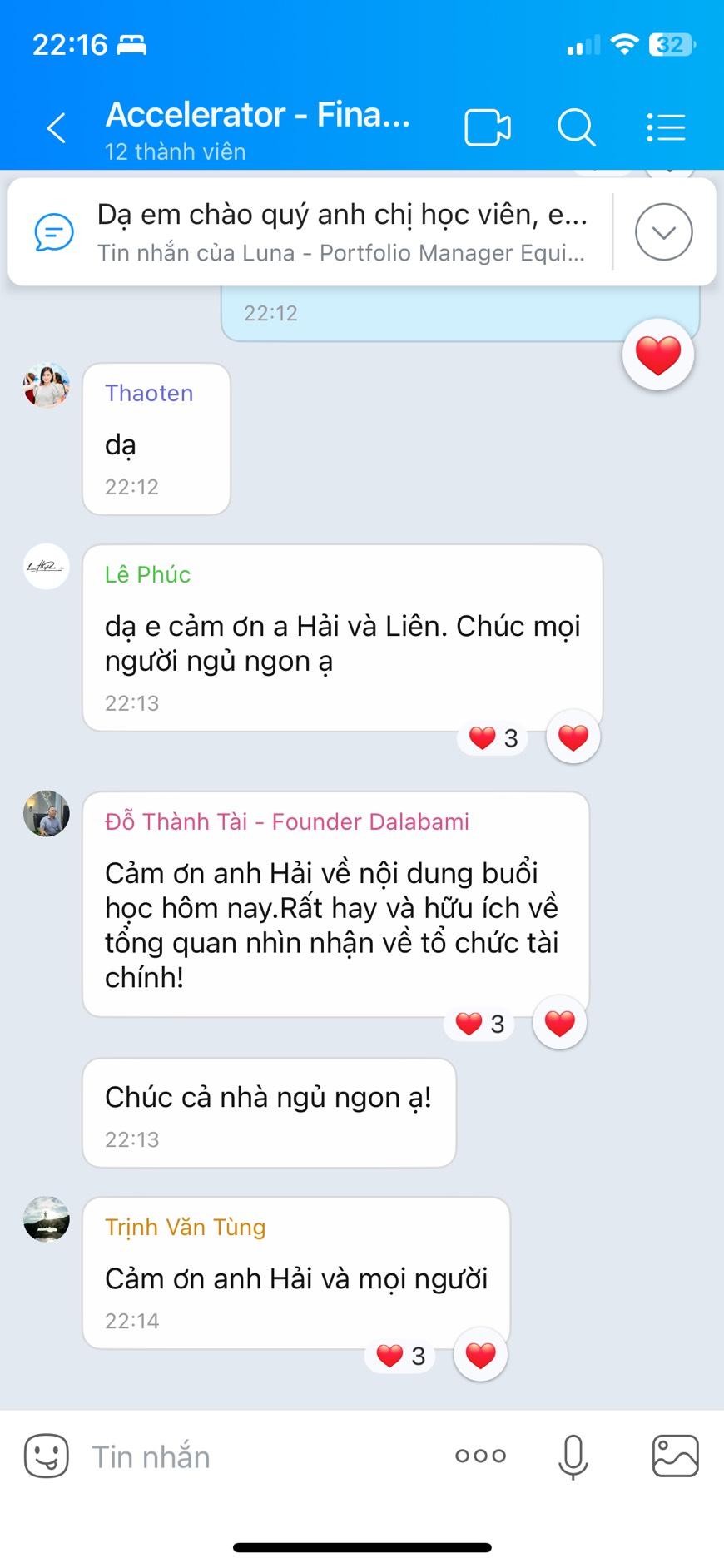Open Đỗ Thành Tài's profile avatar
Viewport: 724px width, 1568px height.
click(x=47, y=813)
